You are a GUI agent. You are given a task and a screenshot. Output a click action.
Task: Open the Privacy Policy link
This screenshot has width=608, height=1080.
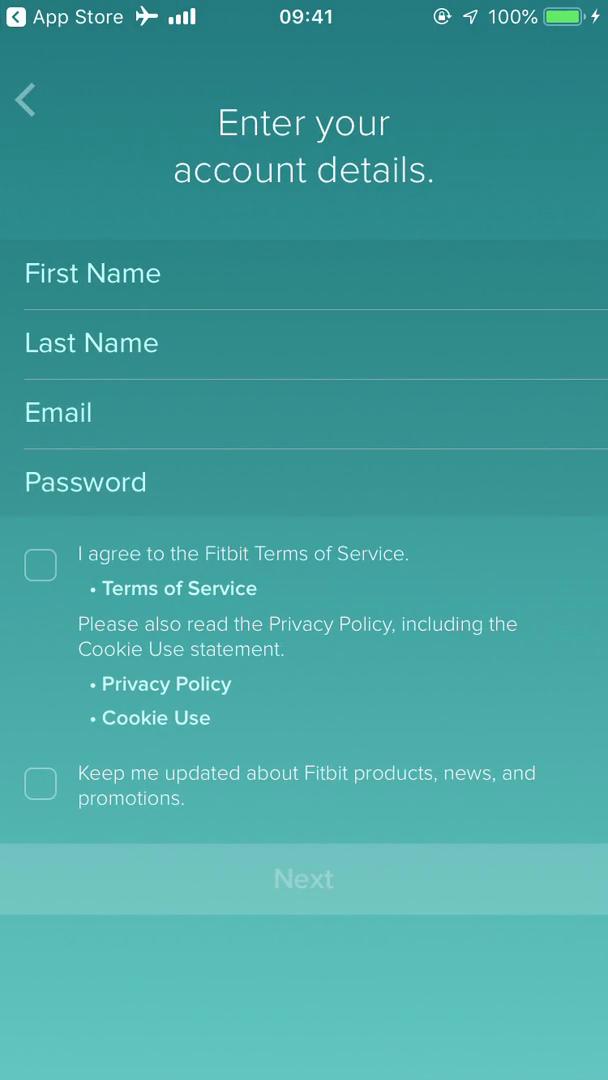166,685
